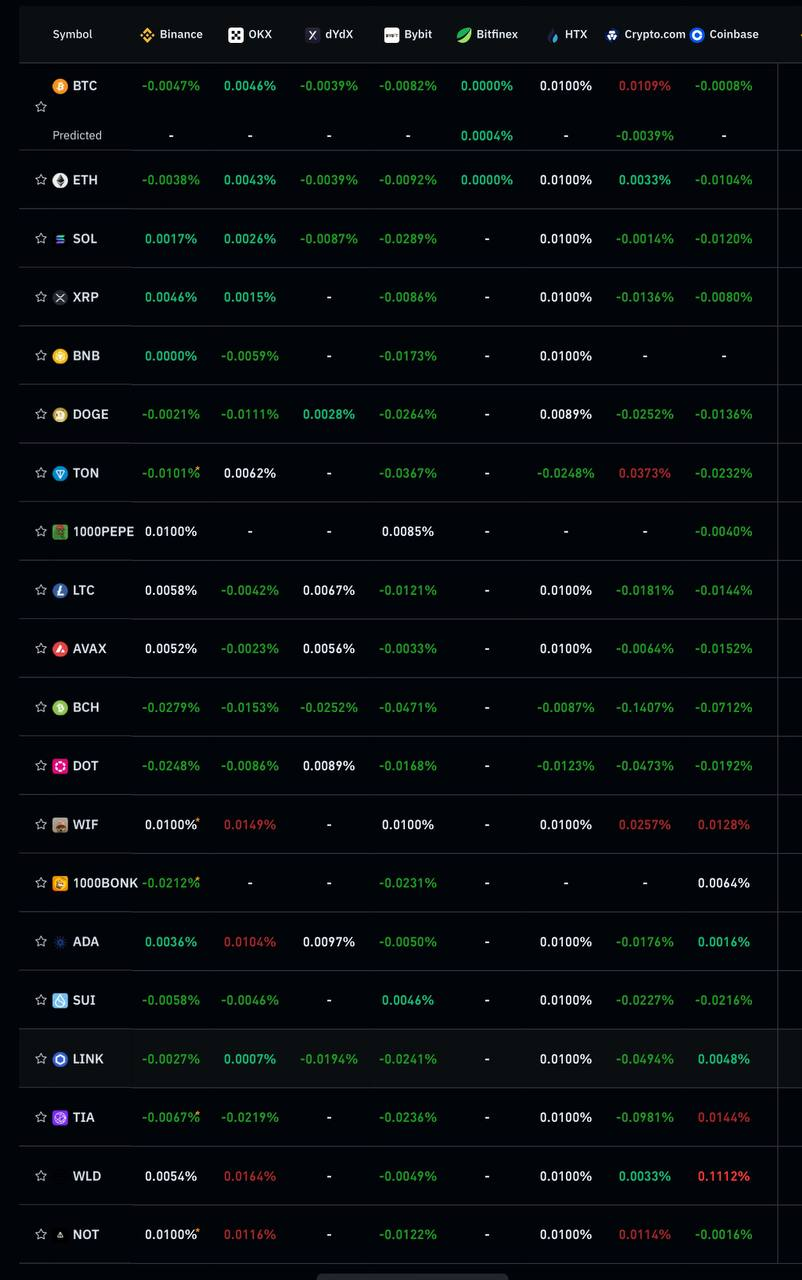The height and width of the screenshot is (1280, 802).
Task: Add BTC to favorites with its star
Action: click(41, 106)
